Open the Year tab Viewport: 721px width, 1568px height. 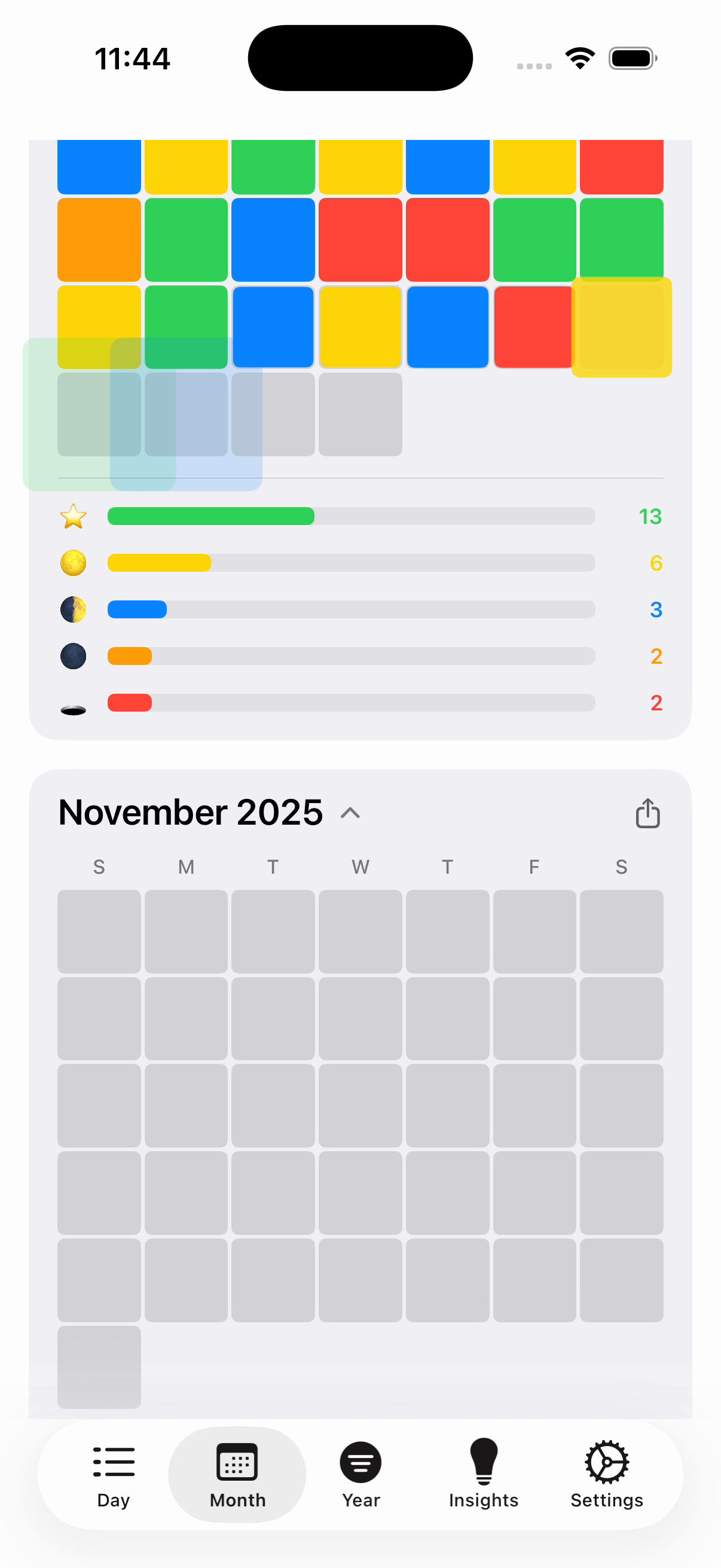coord(360,1474)
